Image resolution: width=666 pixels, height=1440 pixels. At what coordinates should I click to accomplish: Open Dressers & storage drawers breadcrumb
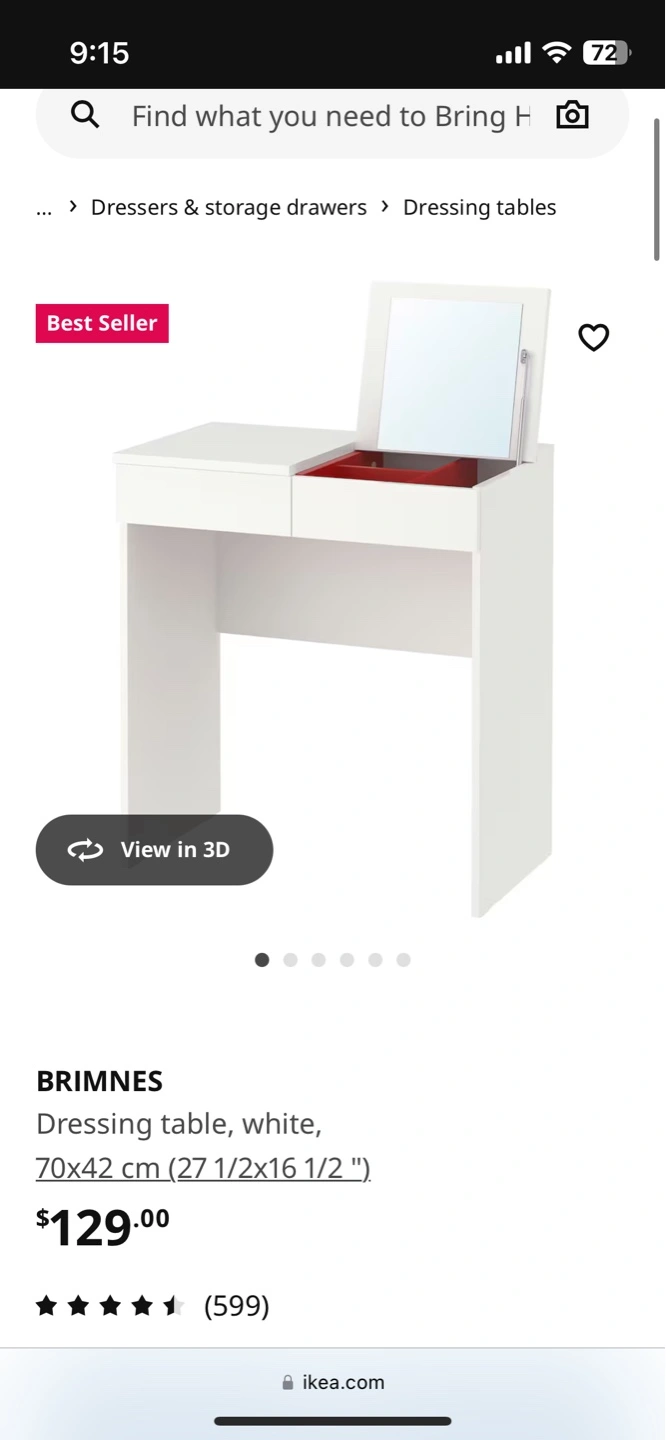229,207
